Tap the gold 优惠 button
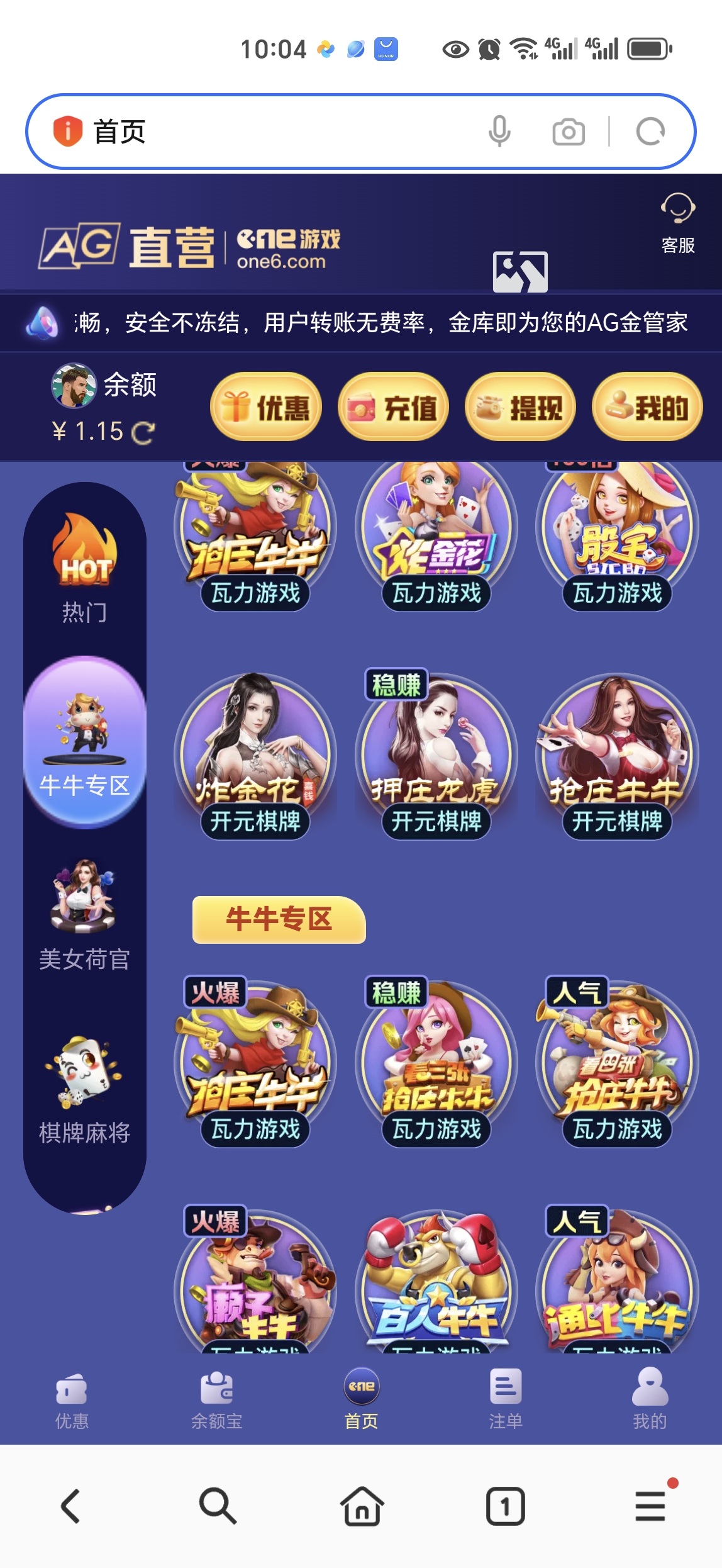This screenshot has width=722, height=1568. [266, 407]
